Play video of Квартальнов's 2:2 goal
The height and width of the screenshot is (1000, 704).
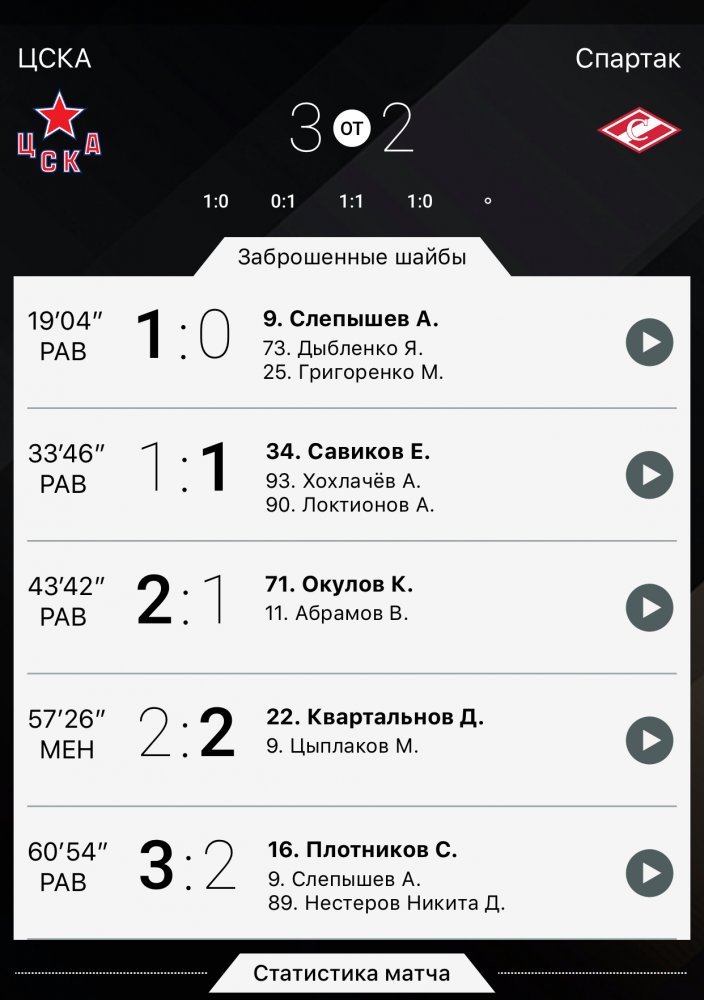(650, 740)
